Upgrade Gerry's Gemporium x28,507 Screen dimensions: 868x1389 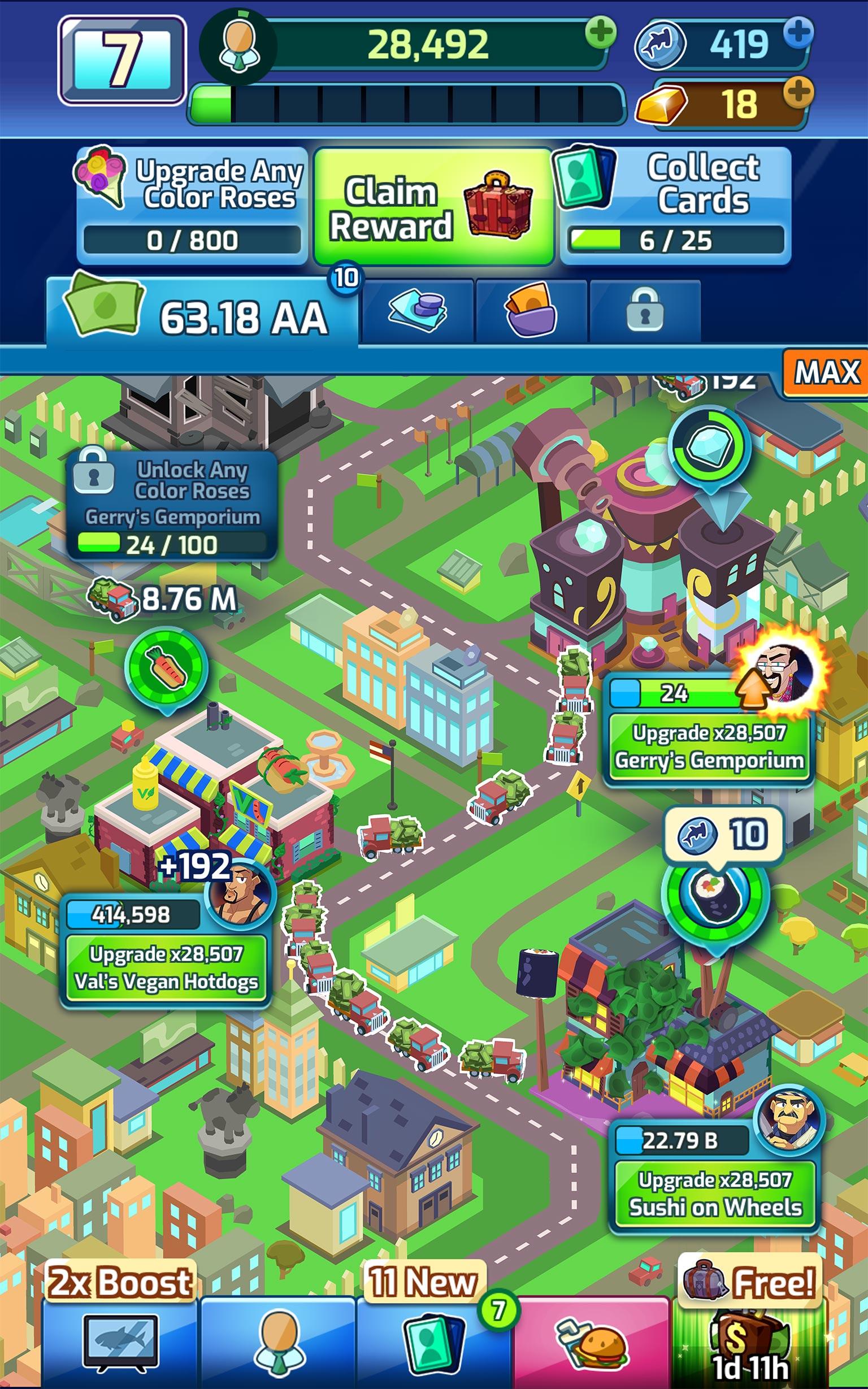click(709, 746)
